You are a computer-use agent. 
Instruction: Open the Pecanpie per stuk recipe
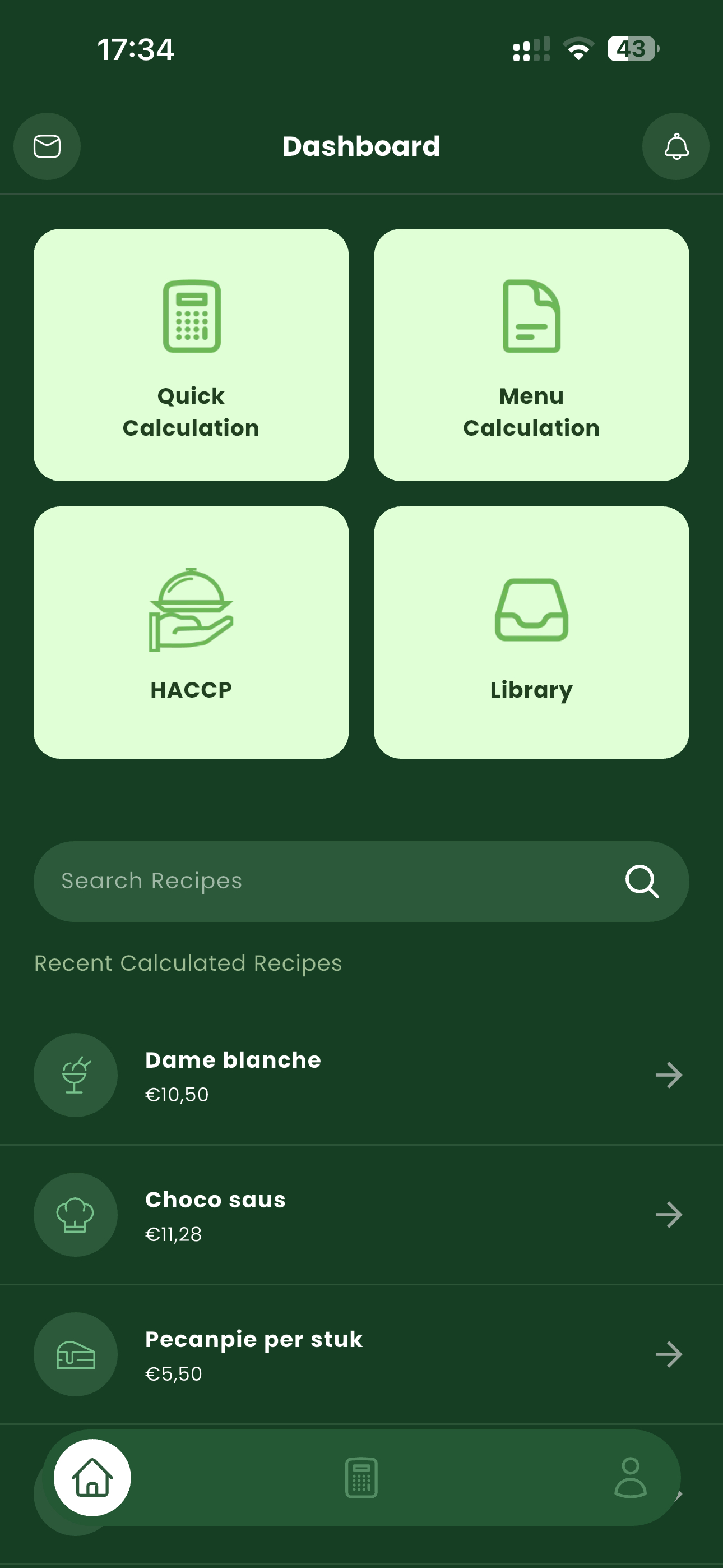click(x=361, y=1354)
